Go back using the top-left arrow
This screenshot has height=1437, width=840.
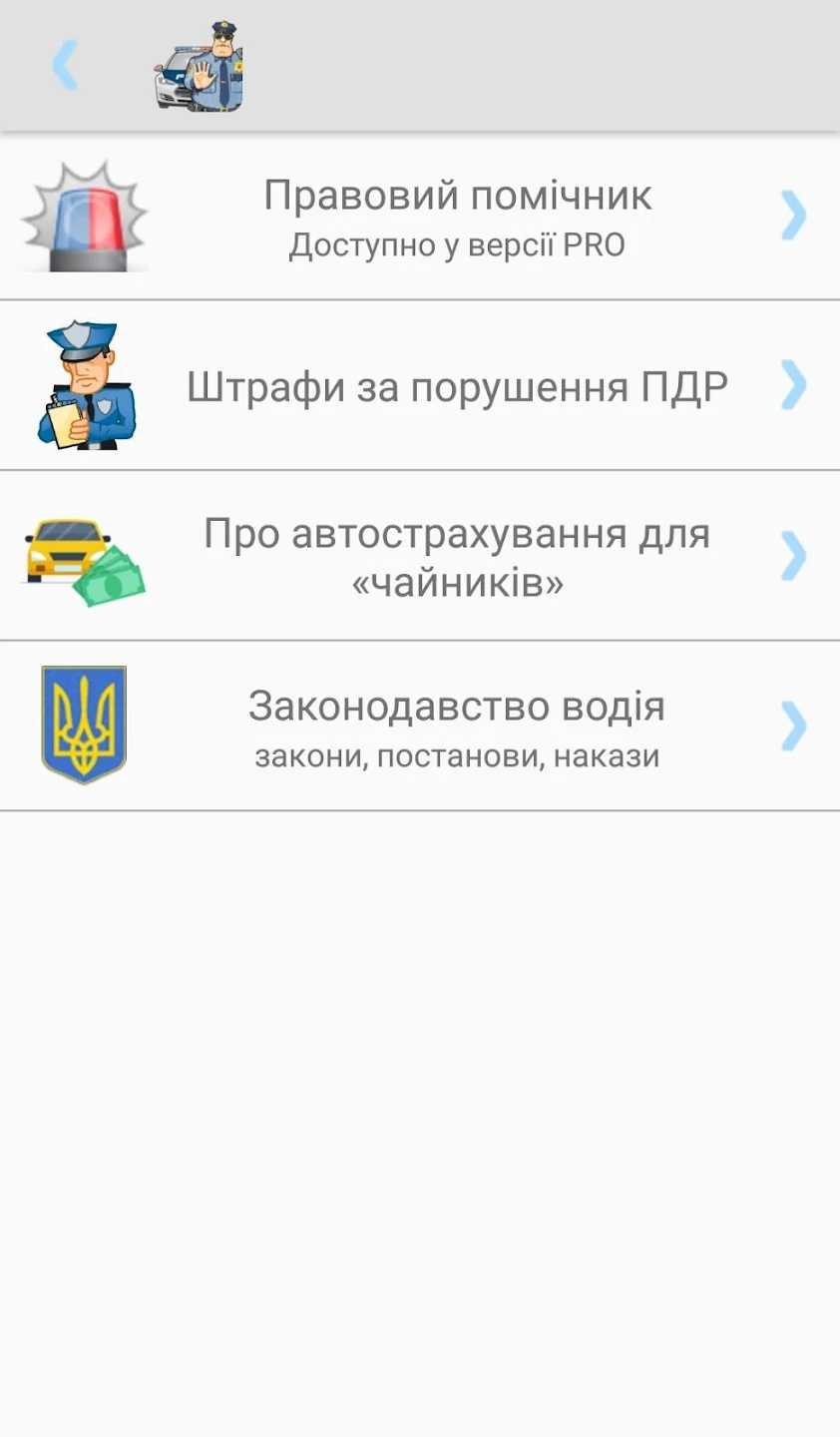[x=65, y=66]
